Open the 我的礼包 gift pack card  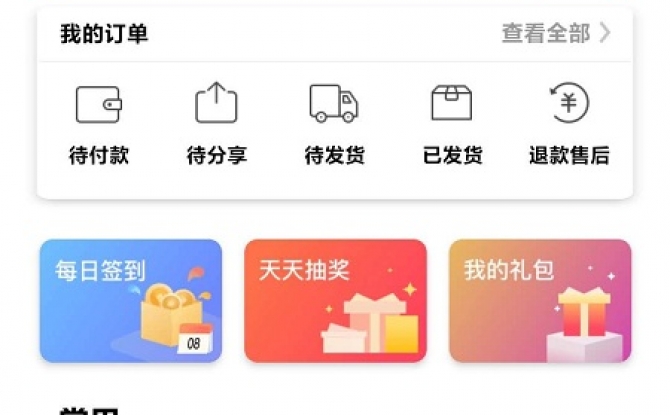point(540,300)
